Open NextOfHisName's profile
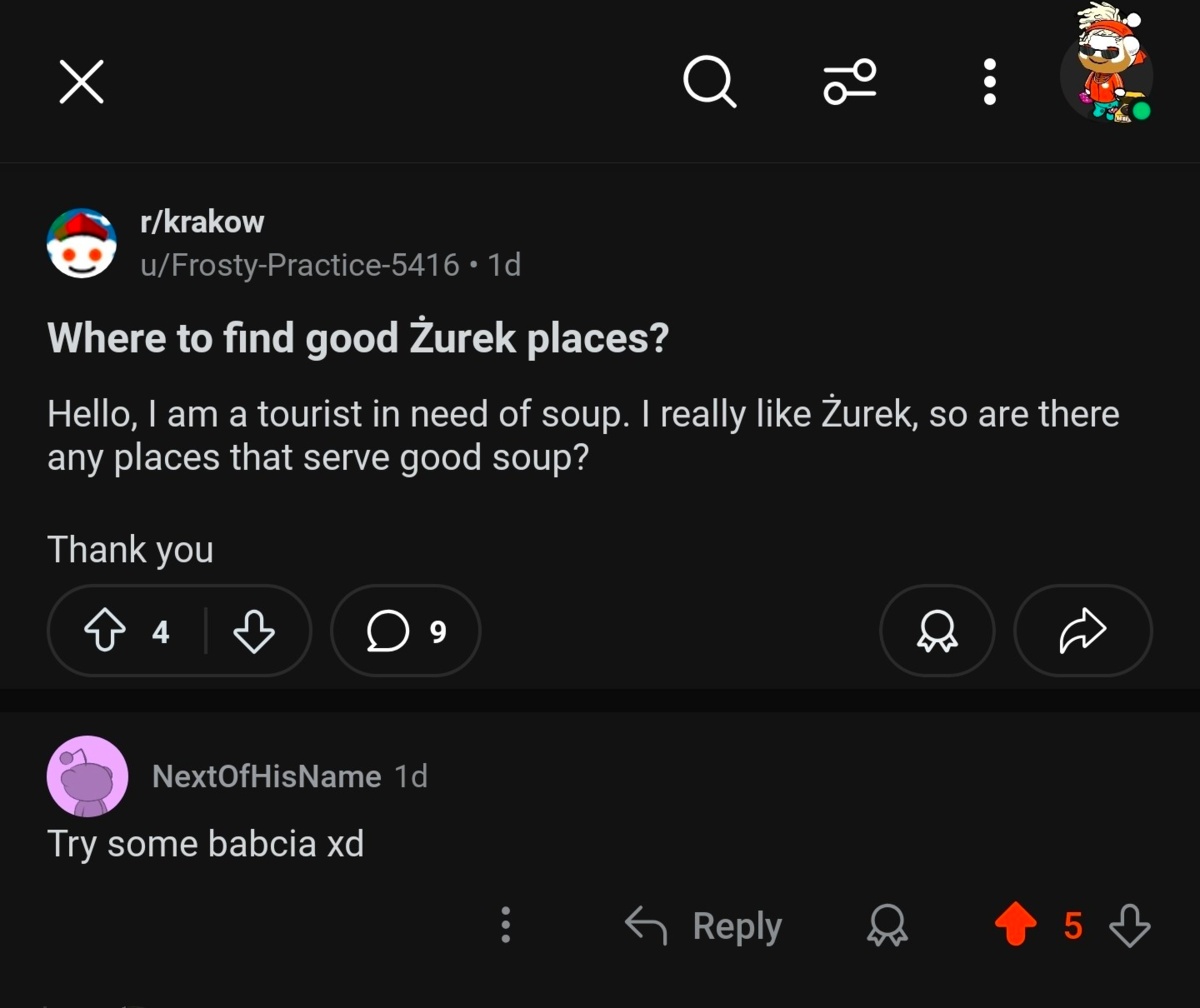This screenshot has width=1200, height=1008. click(266, 776)
